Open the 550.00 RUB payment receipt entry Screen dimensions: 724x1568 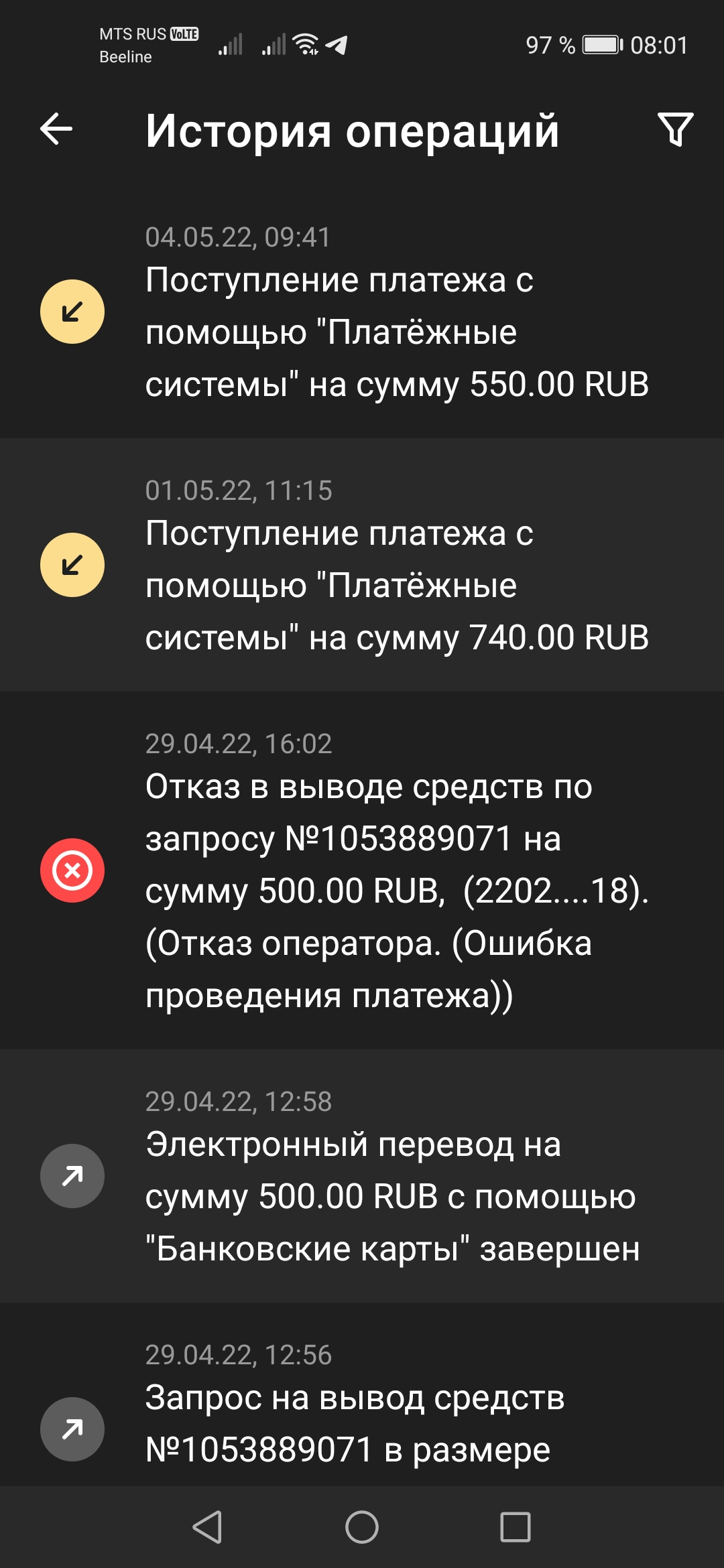click(x=362, y=312)
